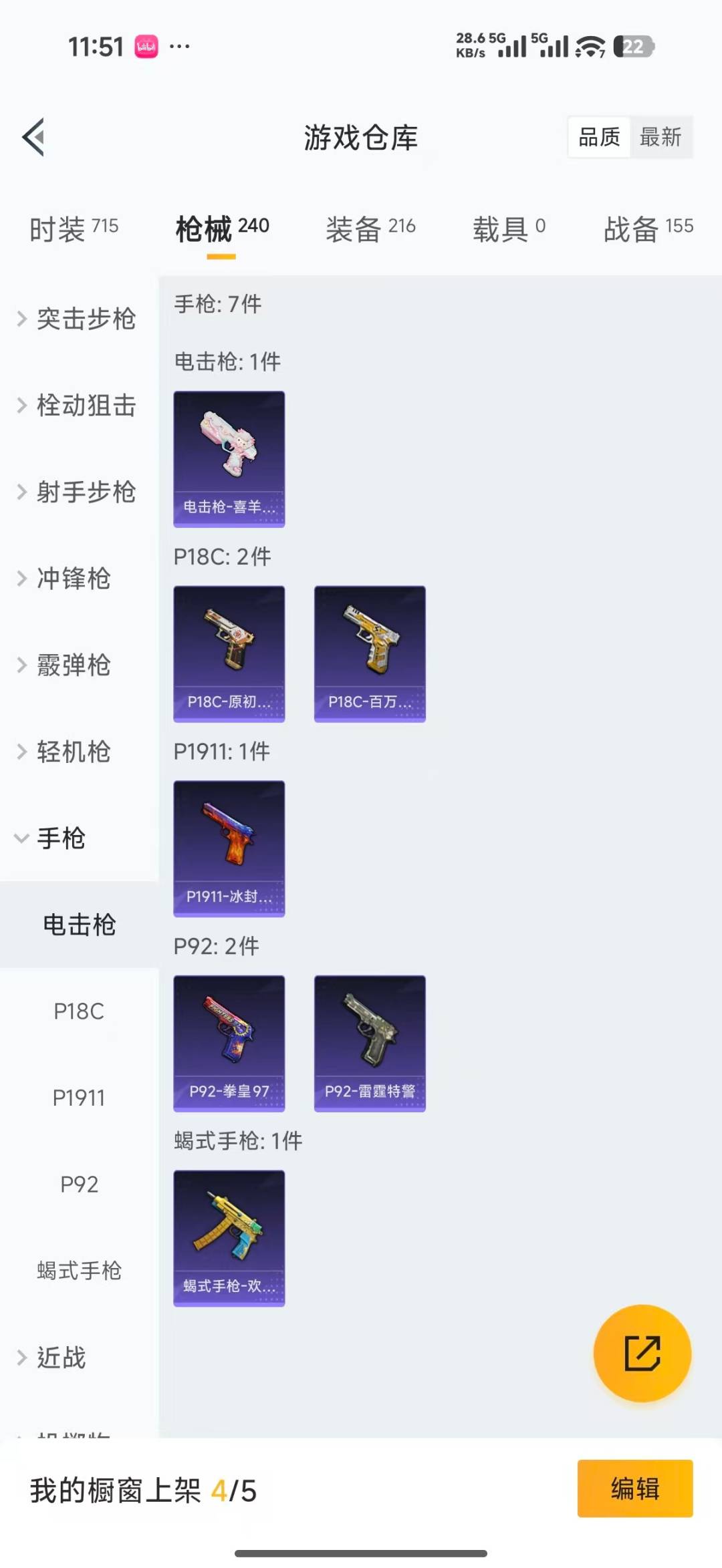Viewport: 722px width, 1568px height.
Task: Select the P92-雷霆特警 thumbnail
Action: 369,1044
